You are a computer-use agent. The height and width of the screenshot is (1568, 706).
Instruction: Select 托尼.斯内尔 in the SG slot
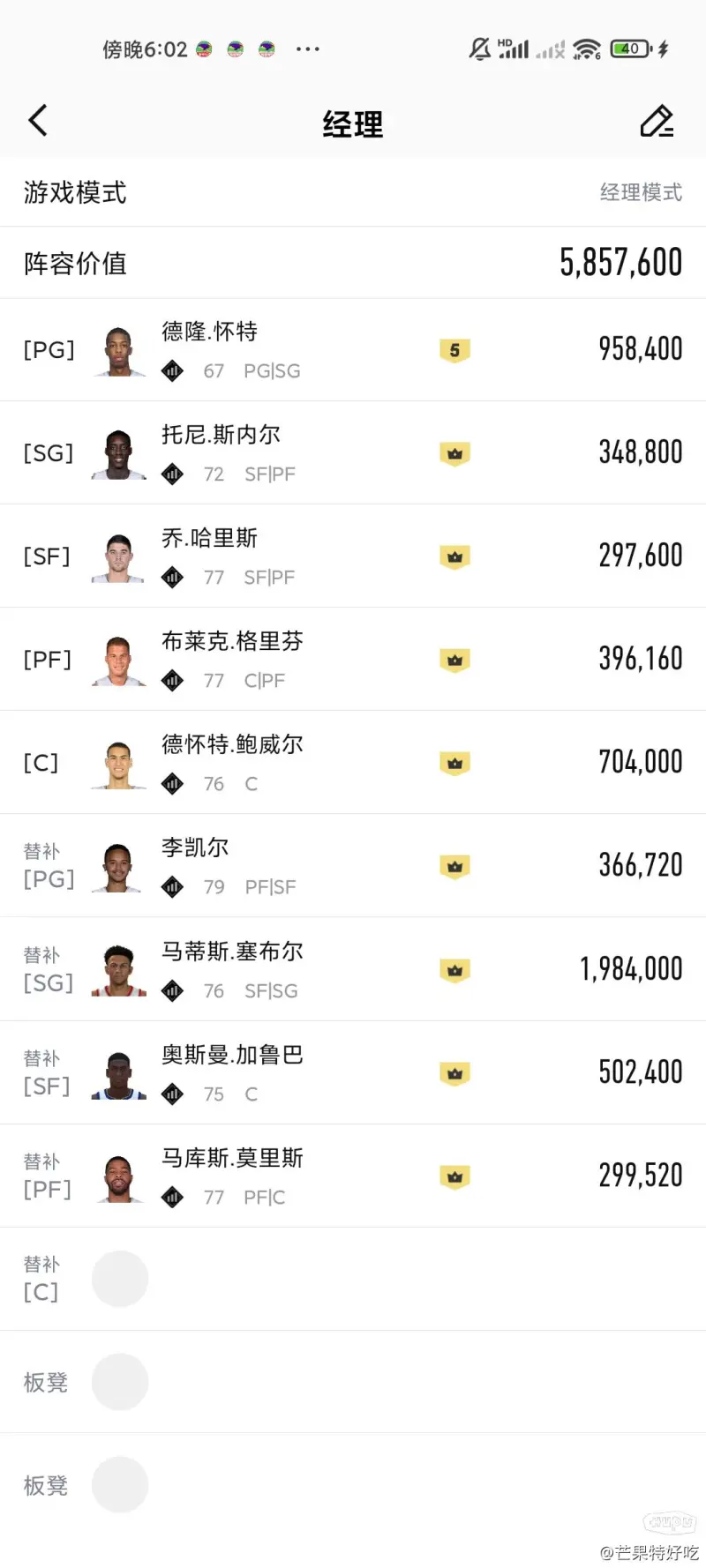353,453
